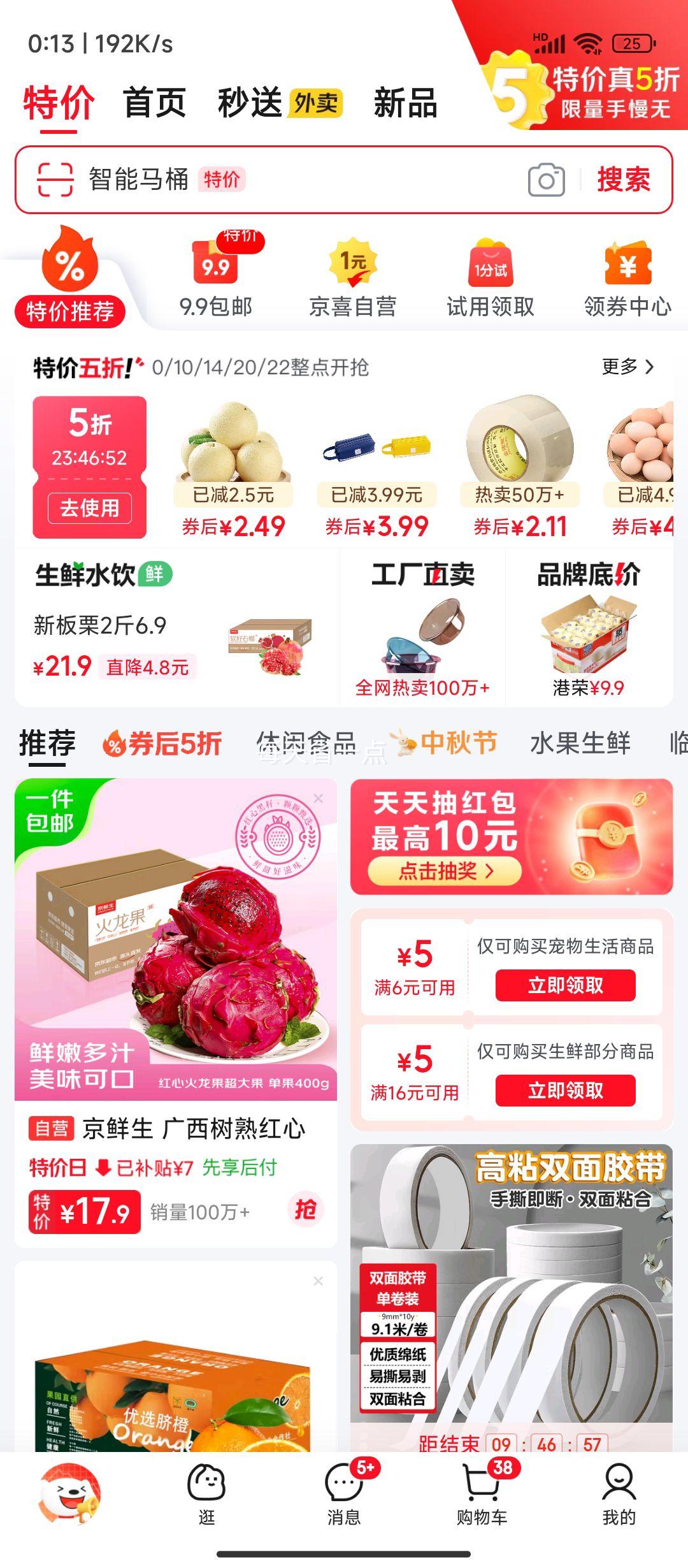The image size is (688, 1568).
Task: Switch to the 秒送 top tab
Action: coord(250,103)
